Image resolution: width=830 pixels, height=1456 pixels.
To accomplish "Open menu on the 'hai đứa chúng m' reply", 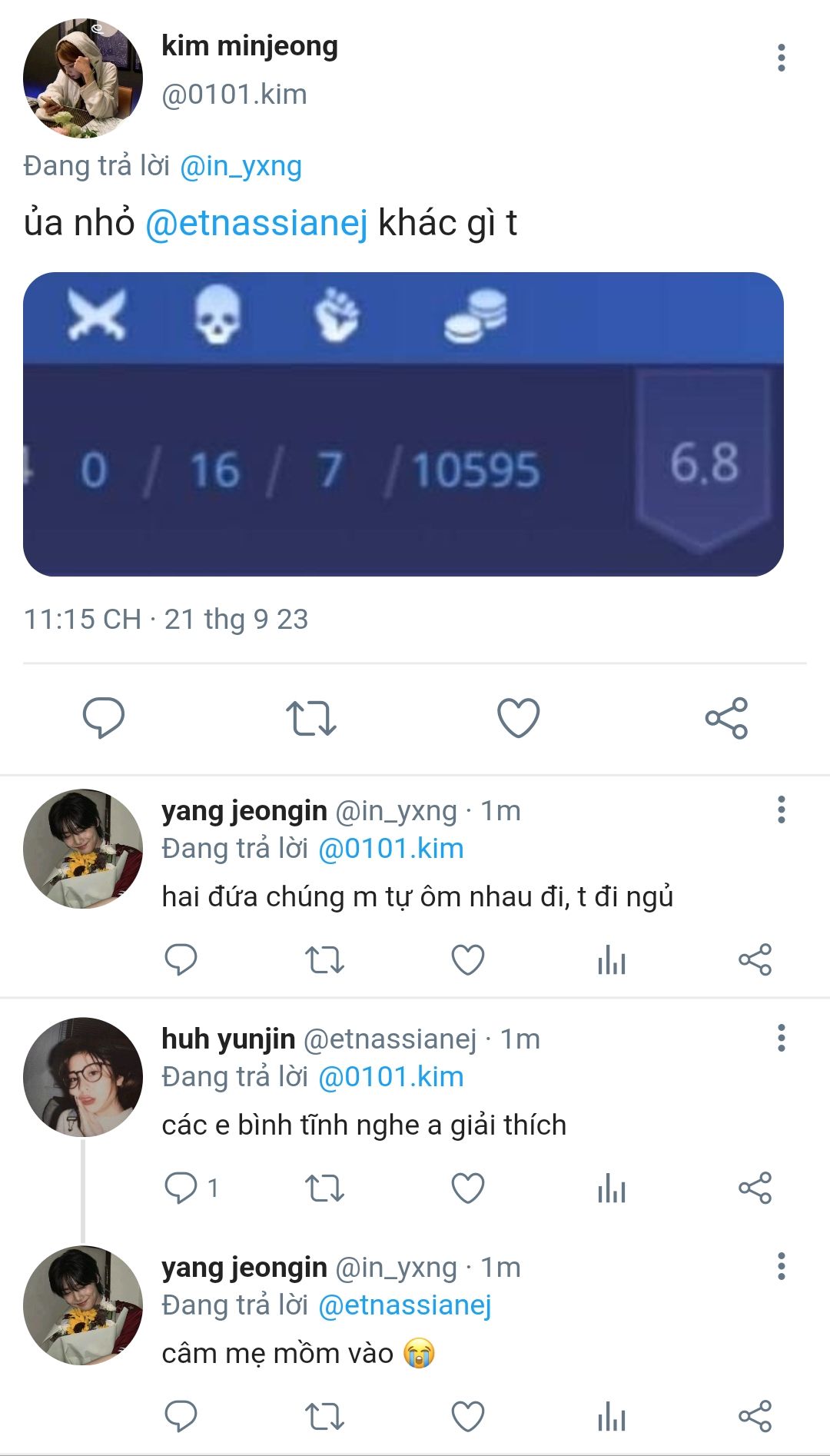I will [781, 809].
